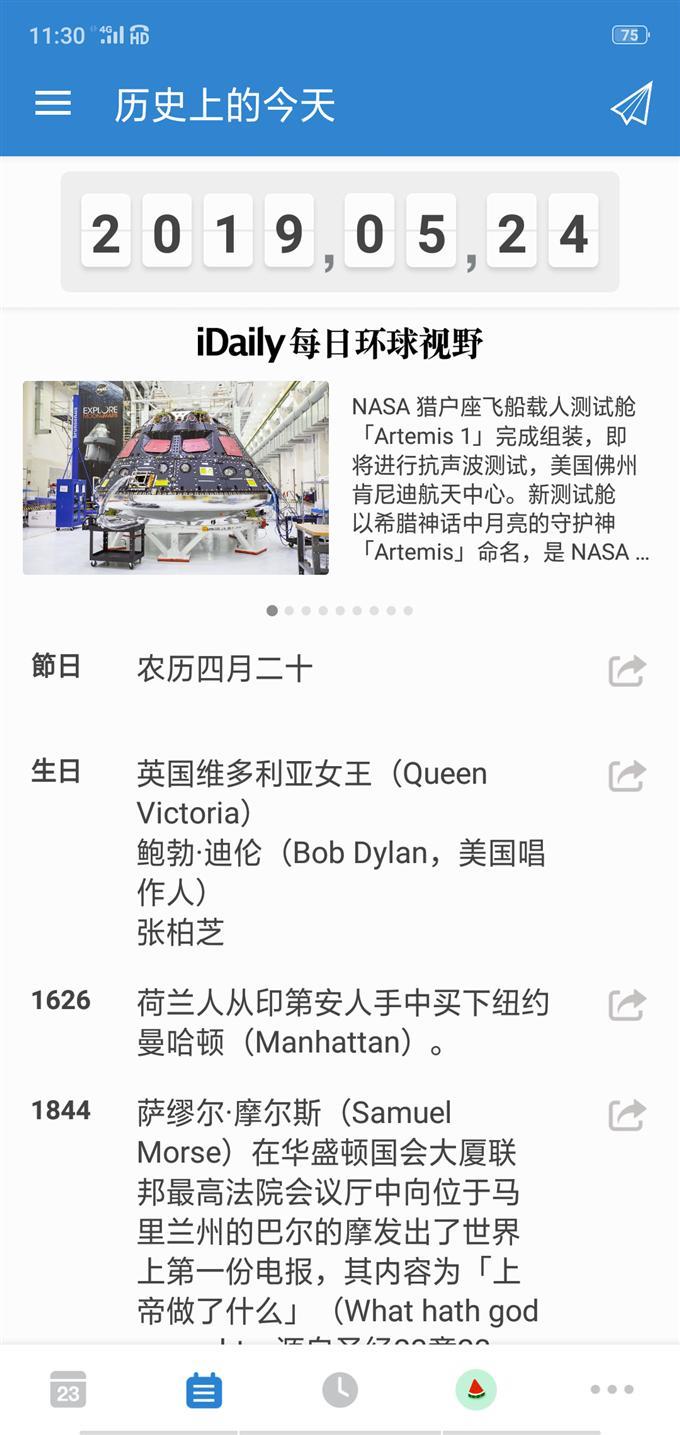Select the blue list calendar tab
680x1435 pixels.
[204, 1390]
